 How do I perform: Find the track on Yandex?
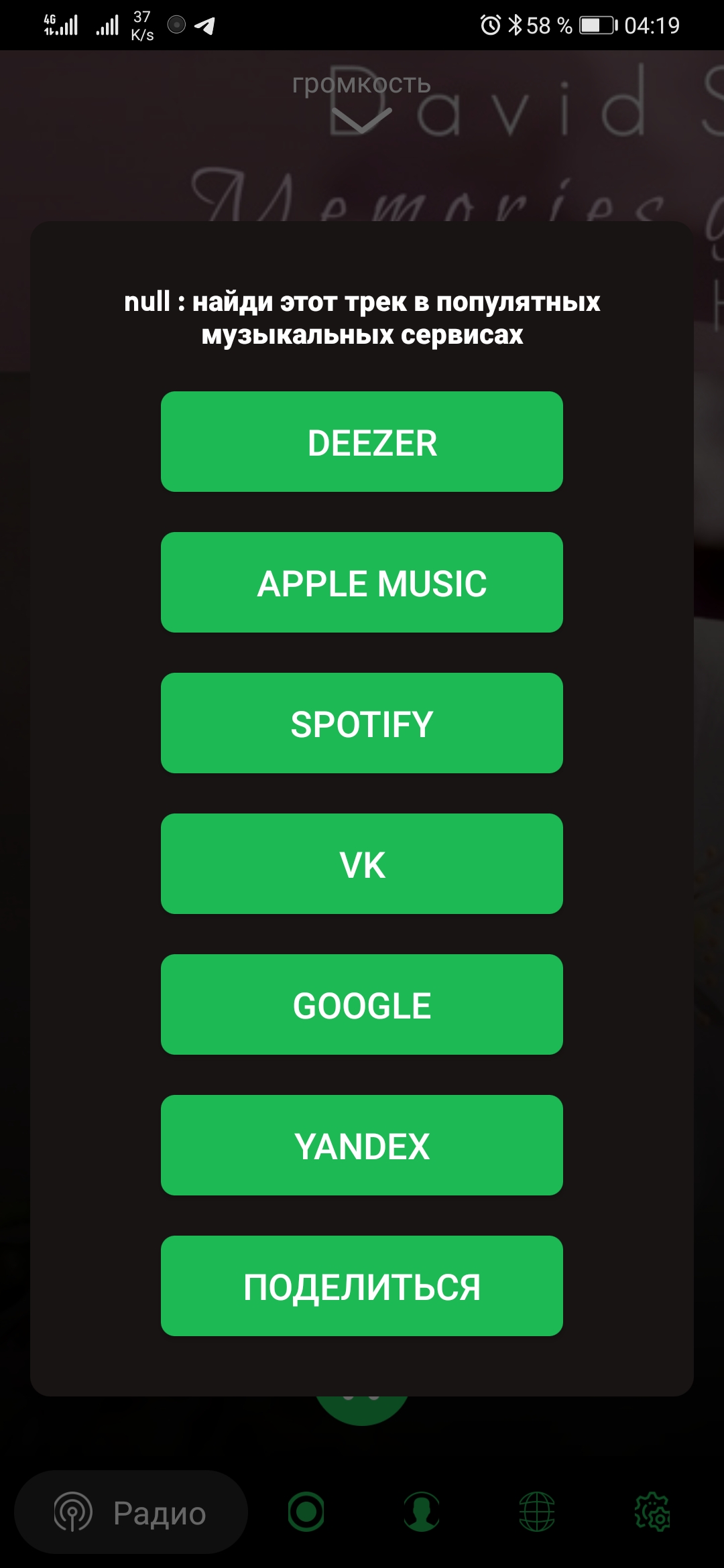(x=362, y=1145)
